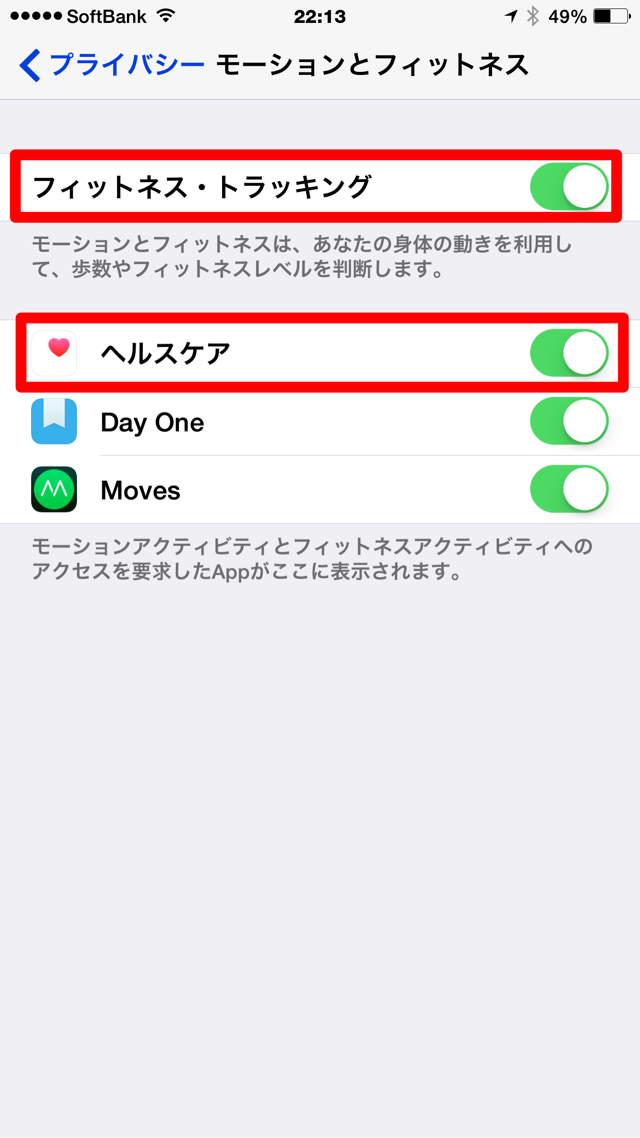Image resolution: width=640 pixels, height=1138 pixels.
Task: Turn off フィットネス・トラッキング switch
Action: point(568,187)
